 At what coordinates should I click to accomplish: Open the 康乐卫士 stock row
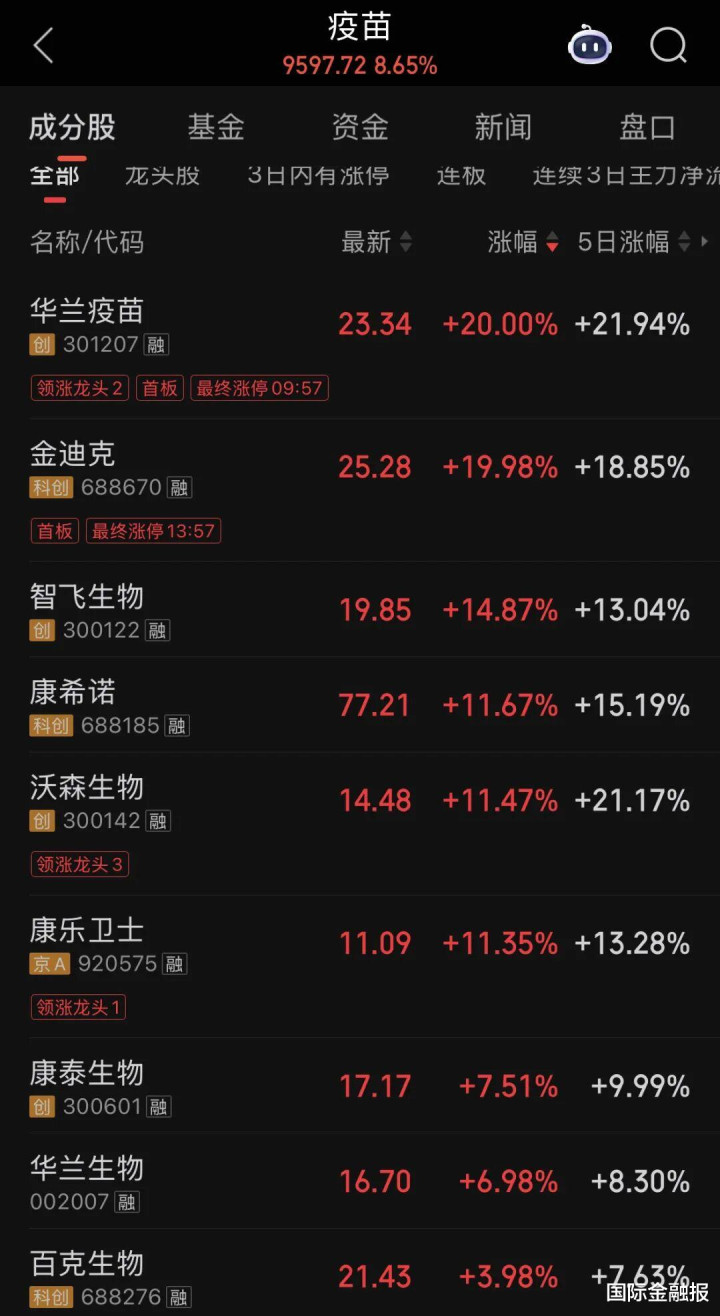coord(360,967)
